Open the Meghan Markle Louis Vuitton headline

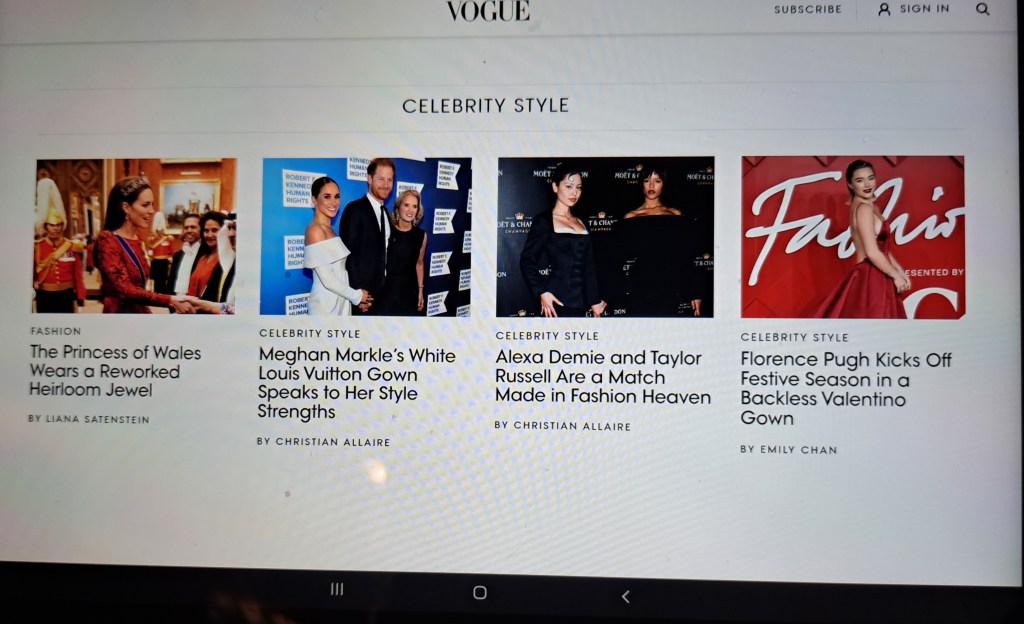pos(356,383)
